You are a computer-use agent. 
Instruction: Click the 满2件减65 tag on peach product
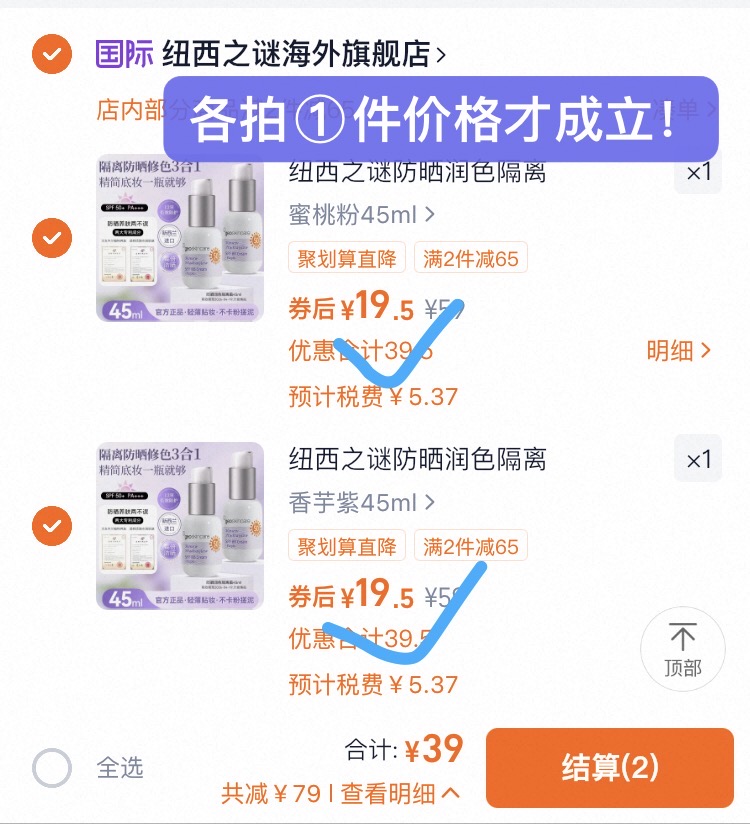click(x=468, y=257)
